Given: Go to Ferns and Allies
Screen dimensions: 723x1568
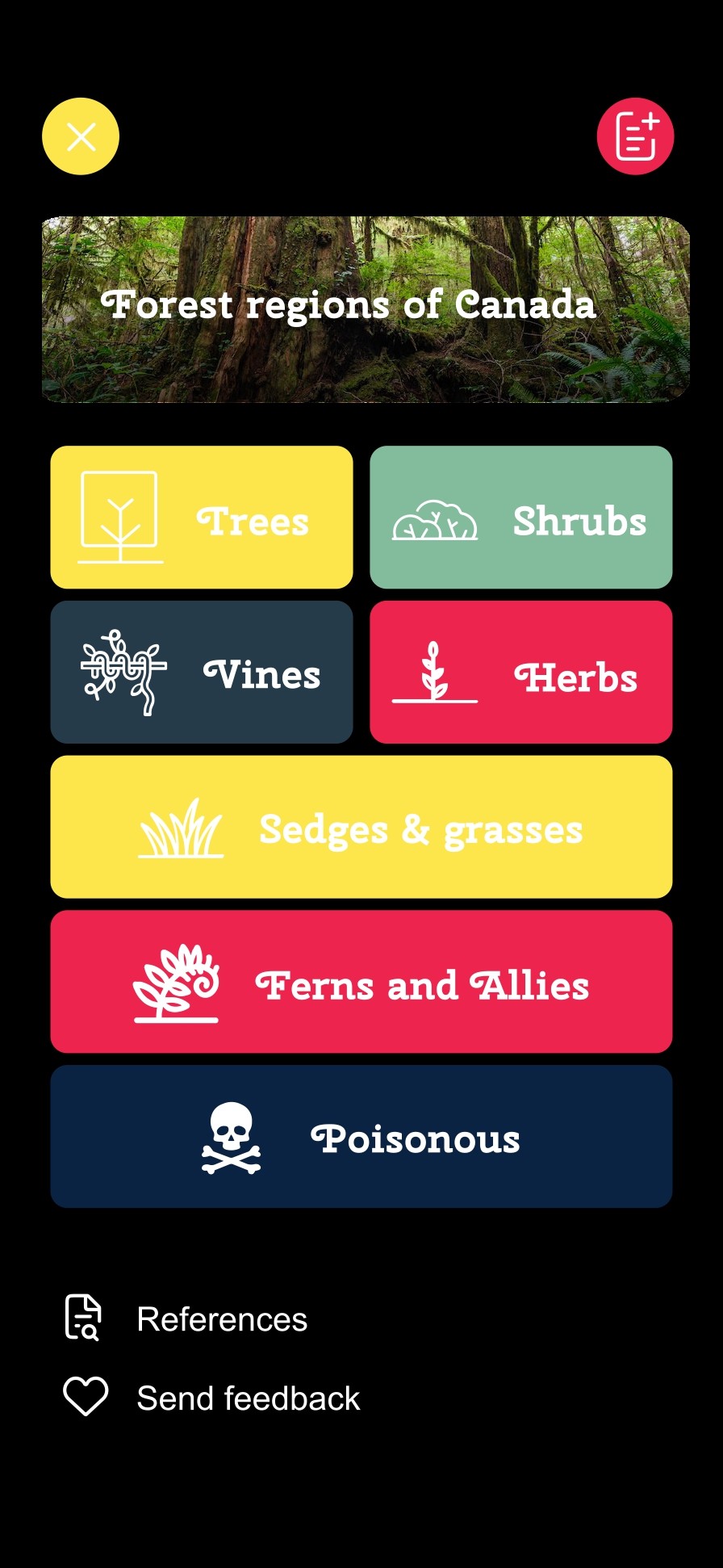Looking at the screenshot, I should pos(361,982).
